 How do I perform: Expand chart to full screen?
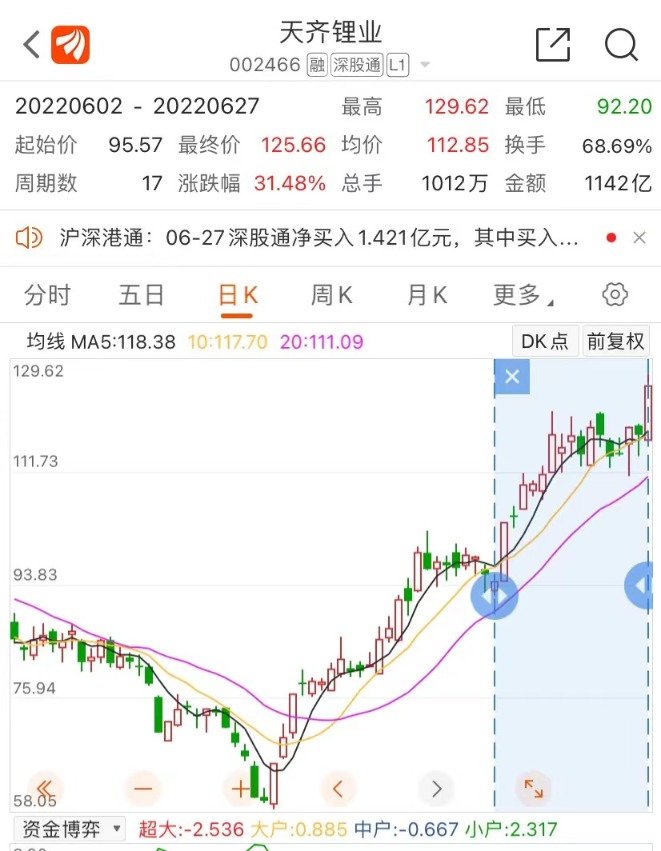533,788
